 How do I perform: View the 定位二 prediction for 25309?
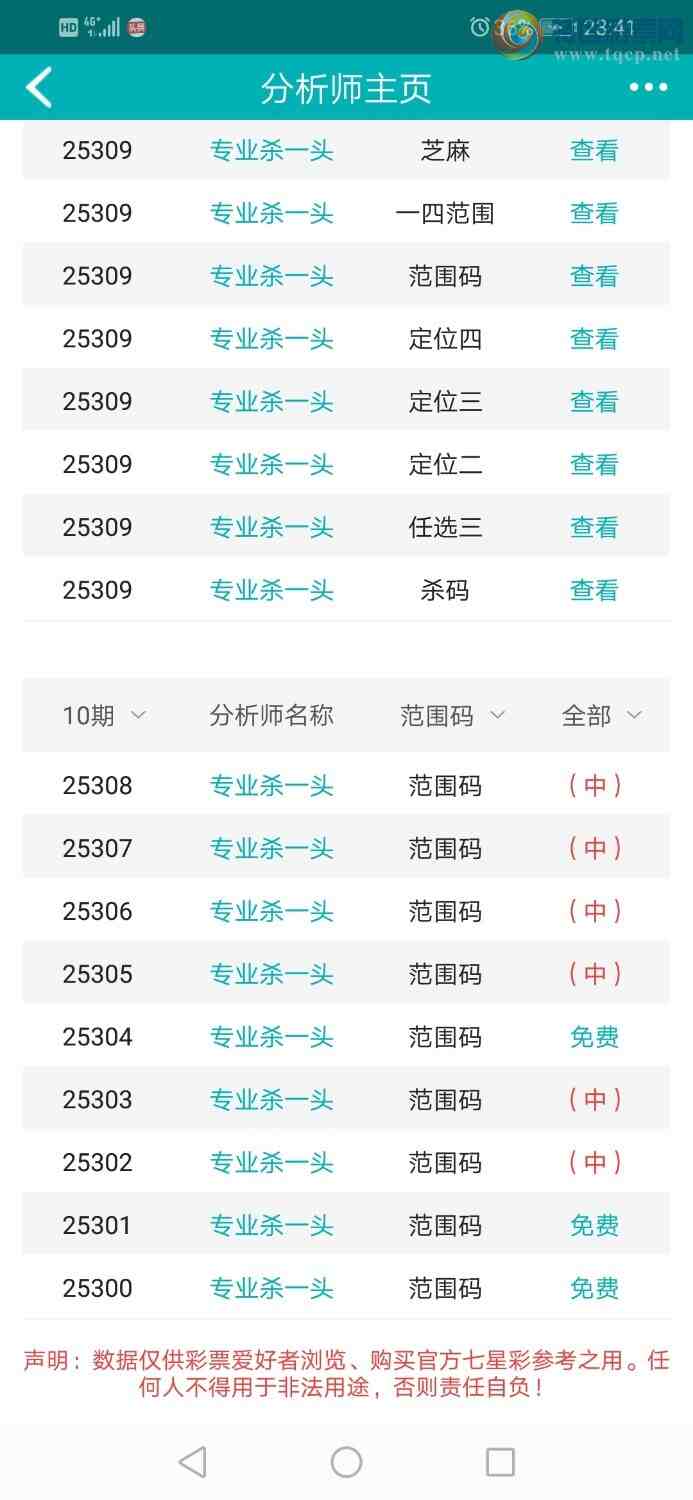(x=594, y=465)
